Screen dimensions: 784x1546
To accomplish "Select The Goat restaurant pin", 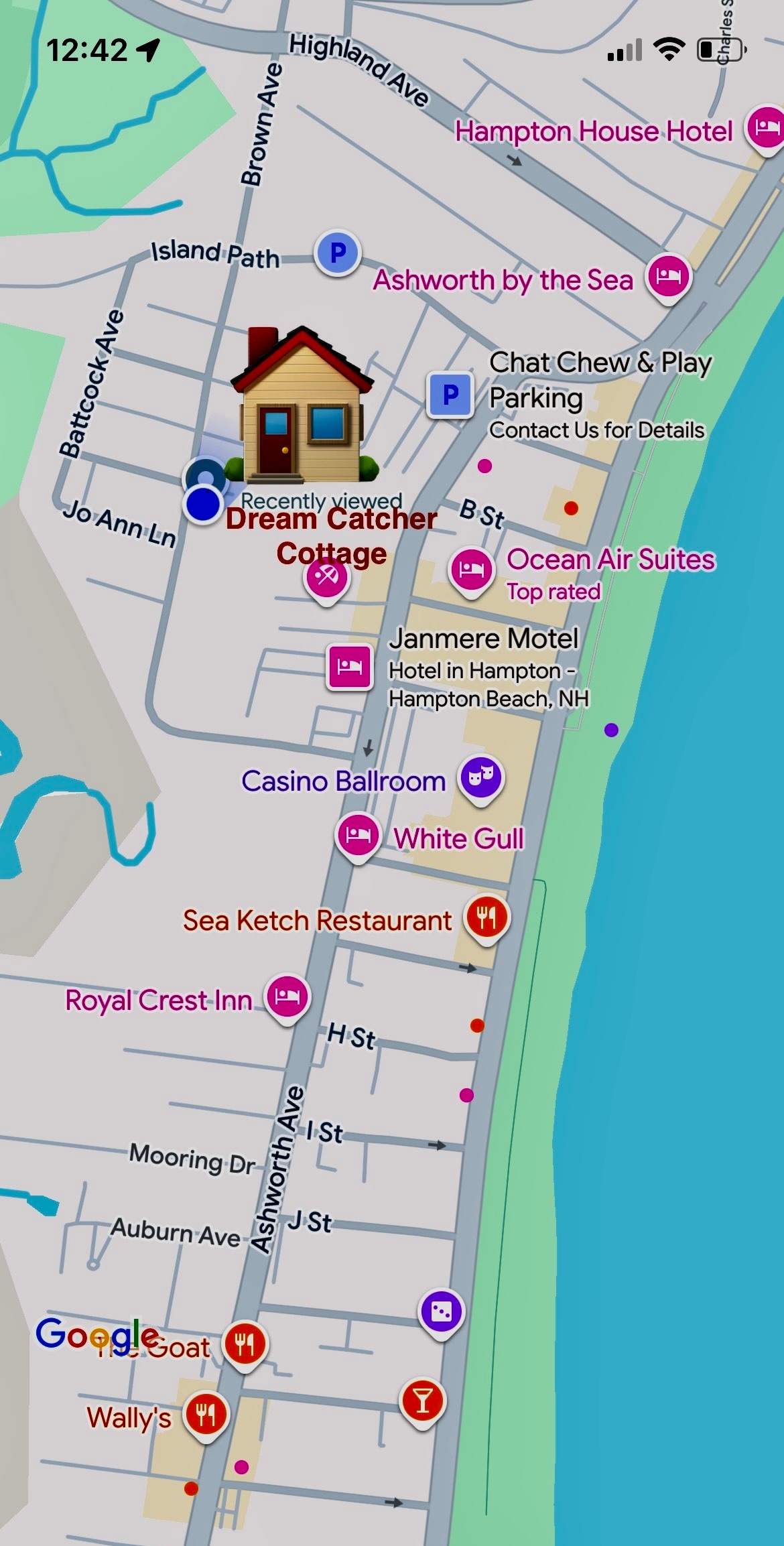I will [245, 1343].
